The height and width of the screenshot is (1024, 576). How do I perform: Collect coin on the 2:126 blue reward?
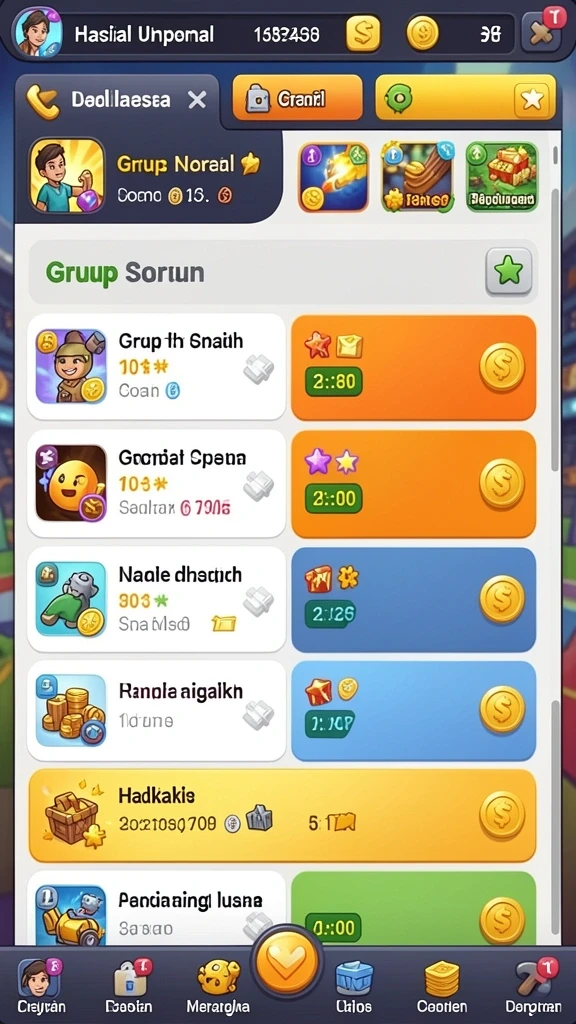[502, 599]
